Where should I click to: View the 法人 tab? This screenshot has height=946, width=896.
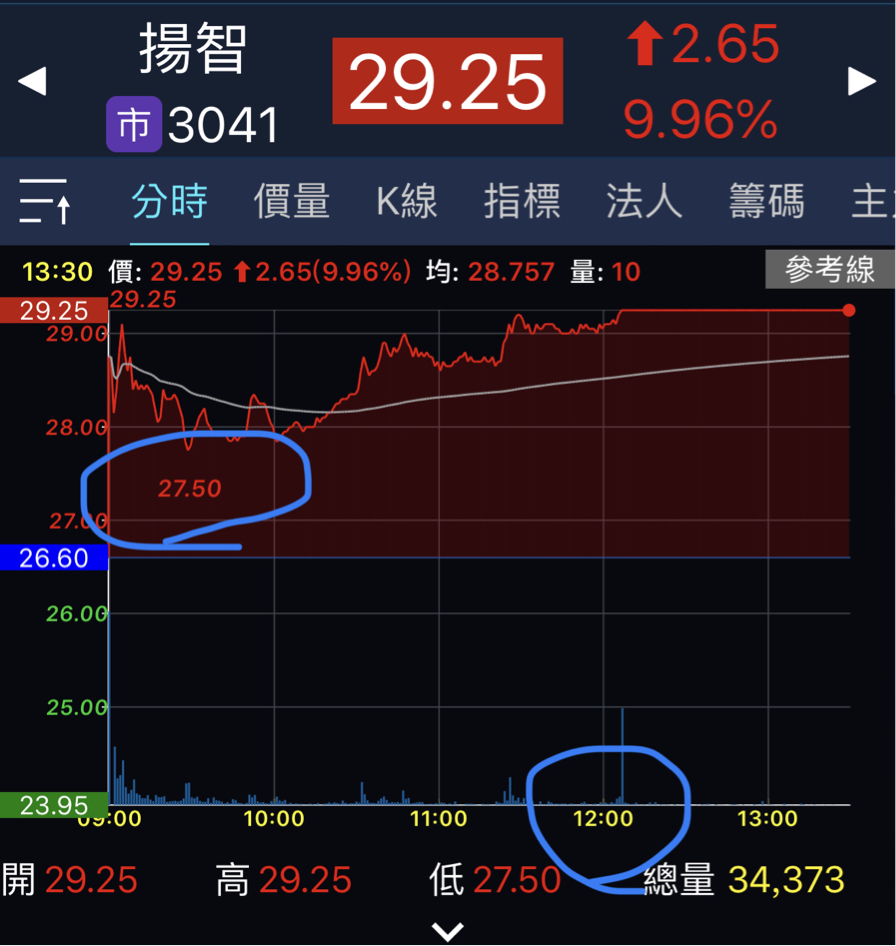[644, 202]
